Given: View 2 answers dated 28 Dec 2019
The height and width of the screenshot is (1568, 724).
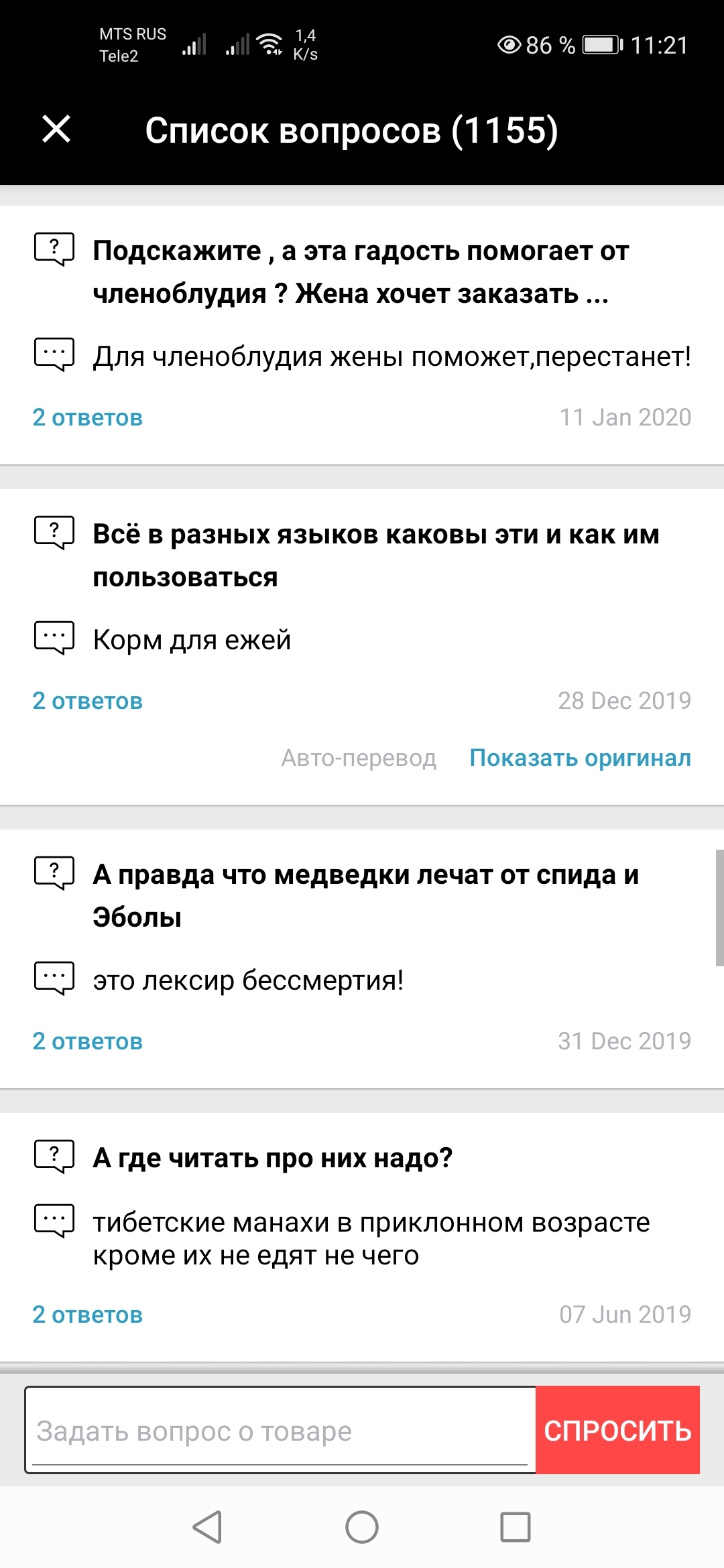Looking at the screenshot, I should coord(88,701).
